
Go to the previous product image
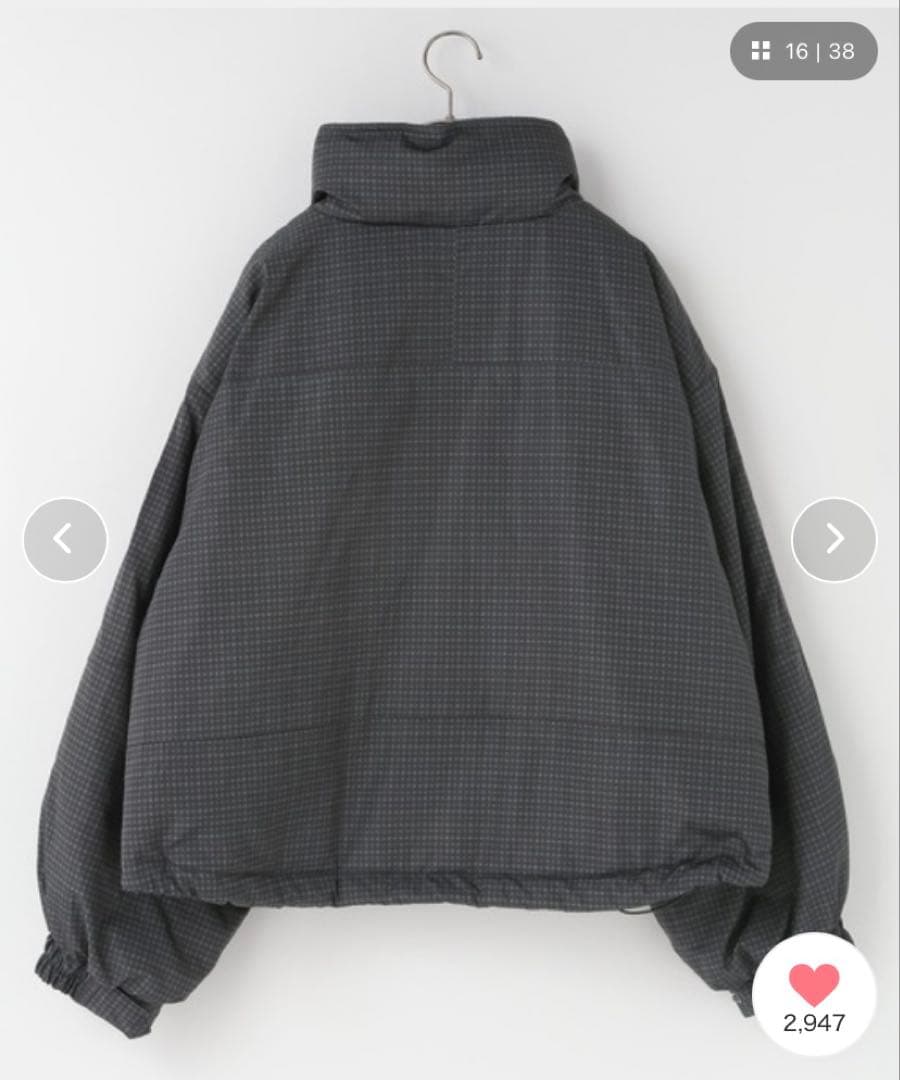pyautogui.click(x=65, y=539)
